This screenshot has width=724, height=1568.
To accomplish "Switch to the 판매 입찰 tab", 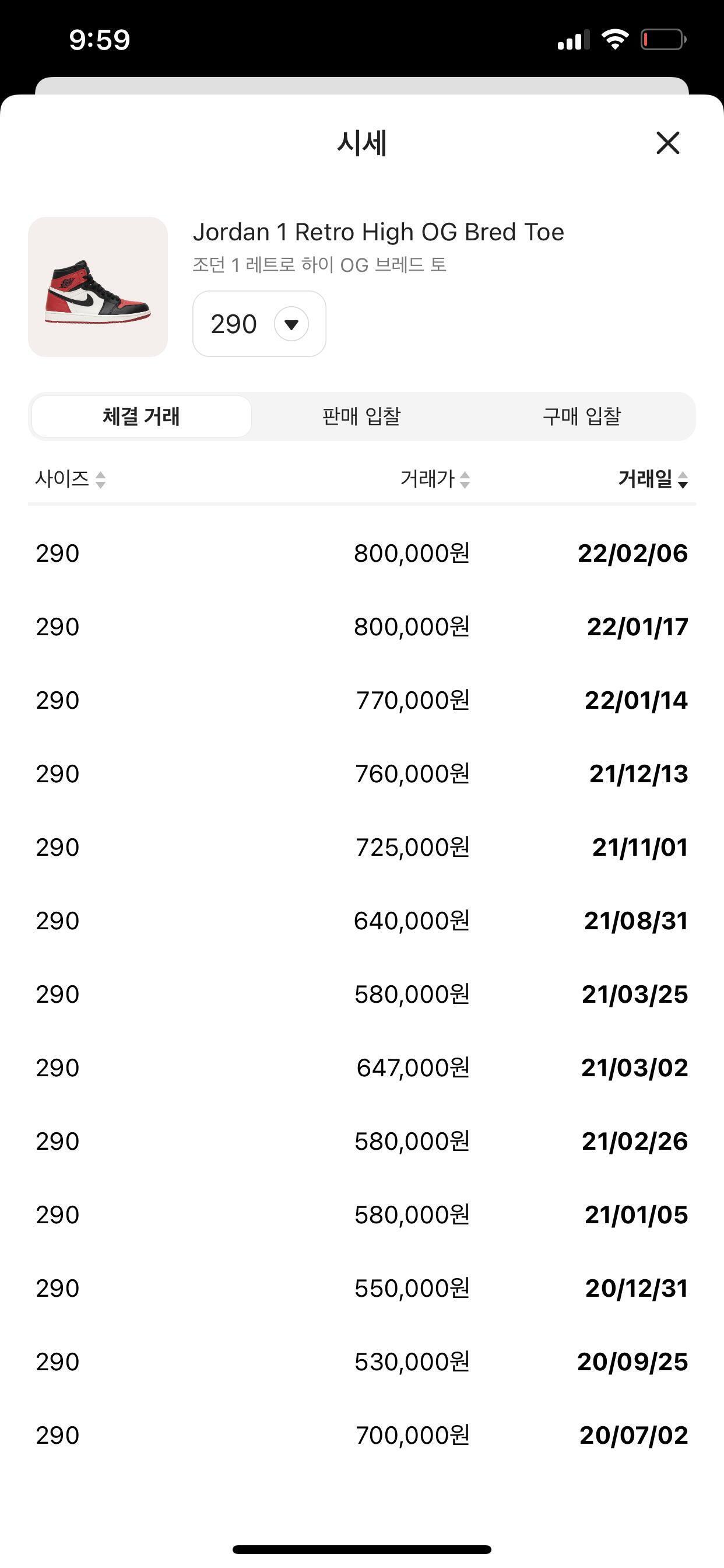I will click(361, 416).
